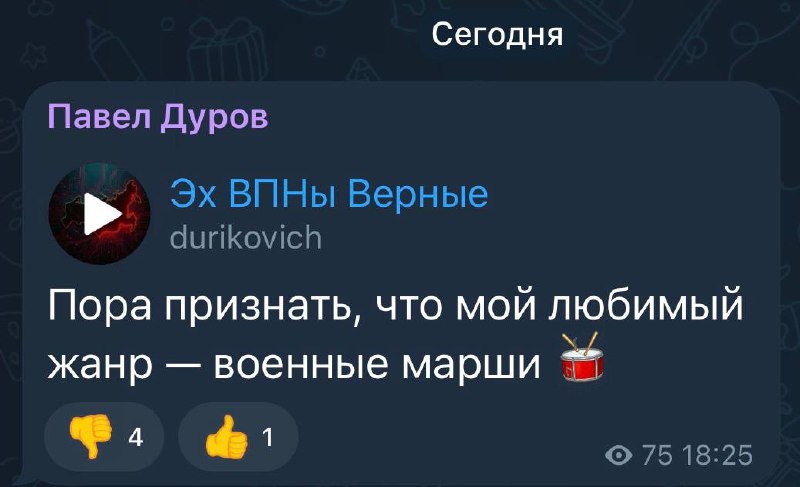Add a thumbs-up reaction to the message
Image resolution: width=800 pixels, height=487 pixels.
(x=238, y=438)
